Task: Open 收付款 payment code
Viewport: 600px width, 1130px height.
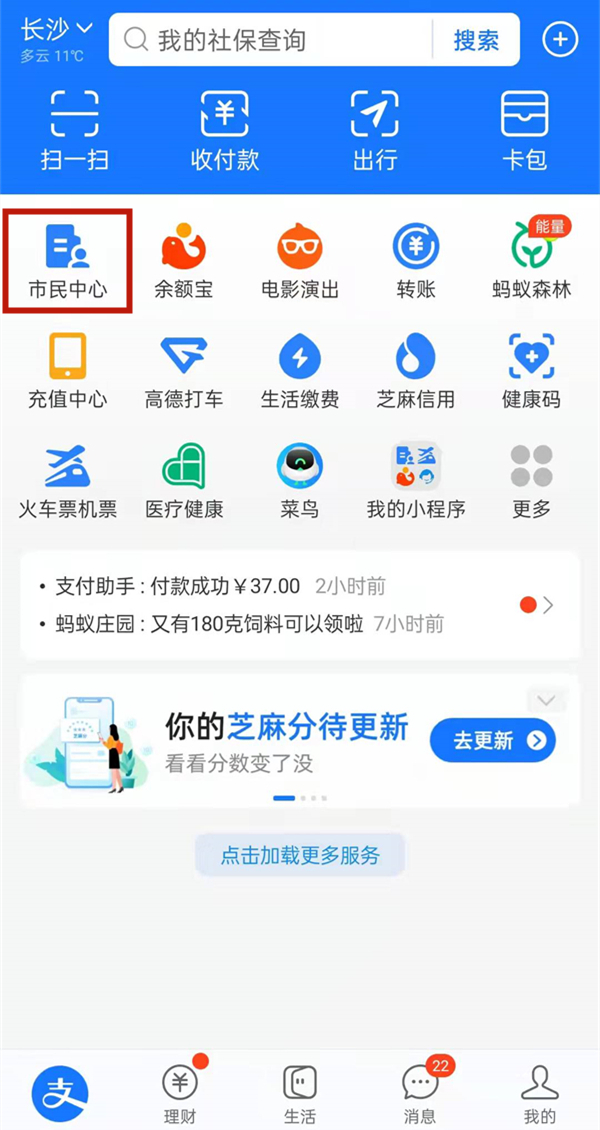Action: point(225,130)
